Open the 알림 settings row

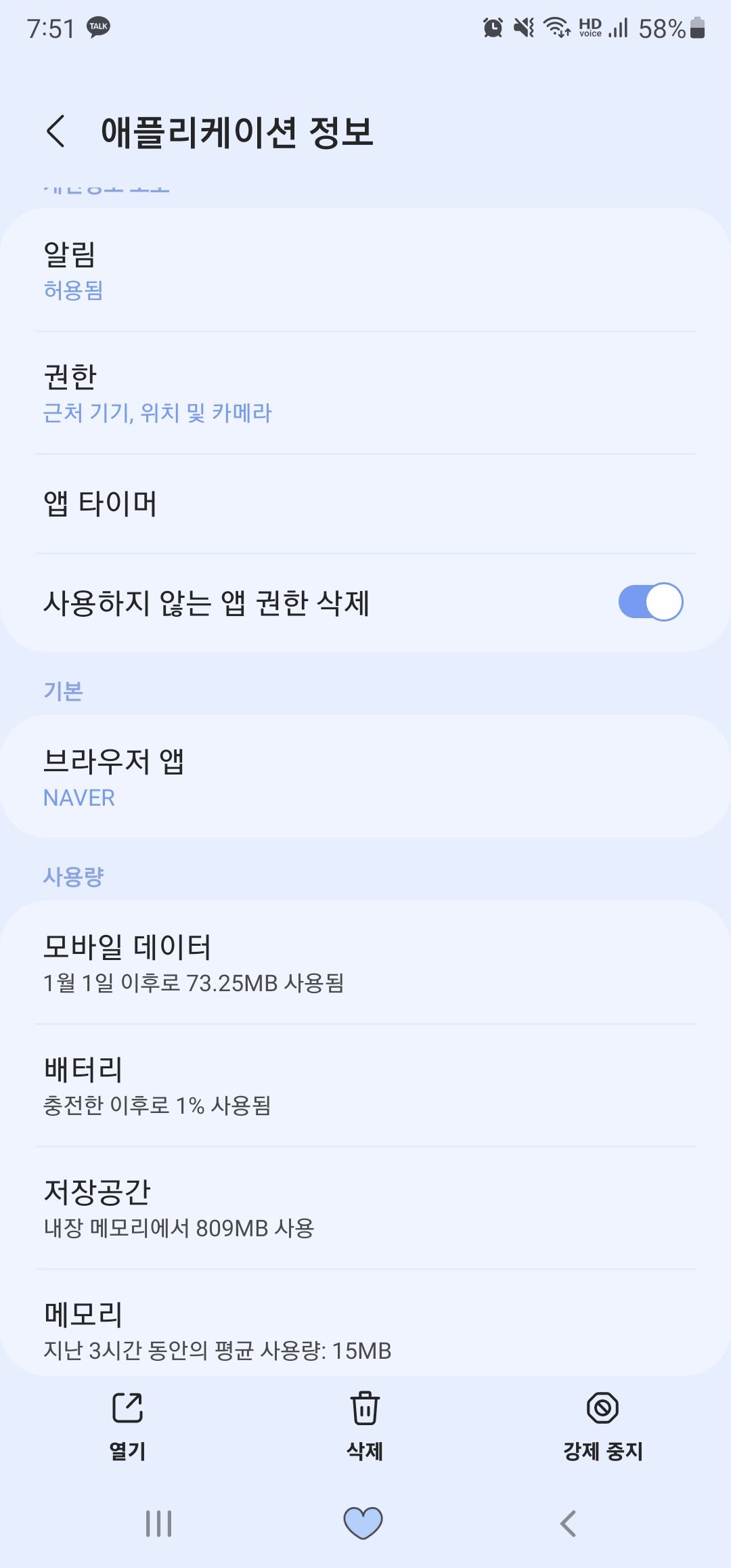[365, 271]
